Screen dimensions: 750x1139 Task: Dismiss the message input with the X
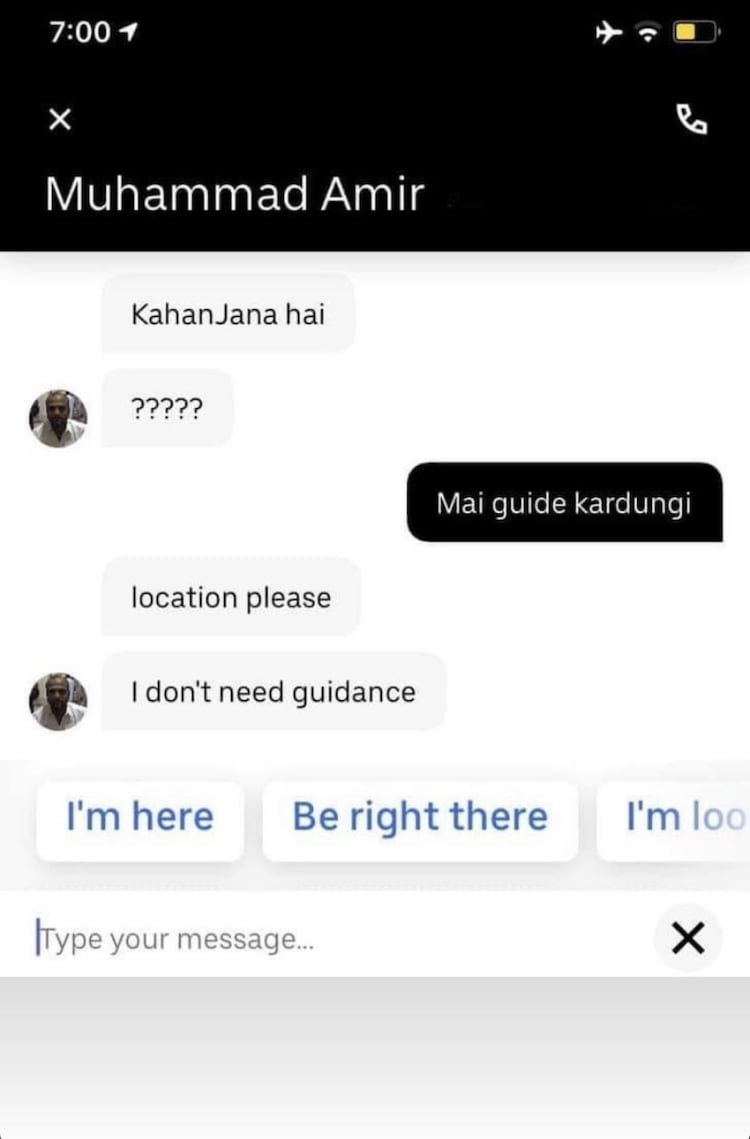point(688,938)
